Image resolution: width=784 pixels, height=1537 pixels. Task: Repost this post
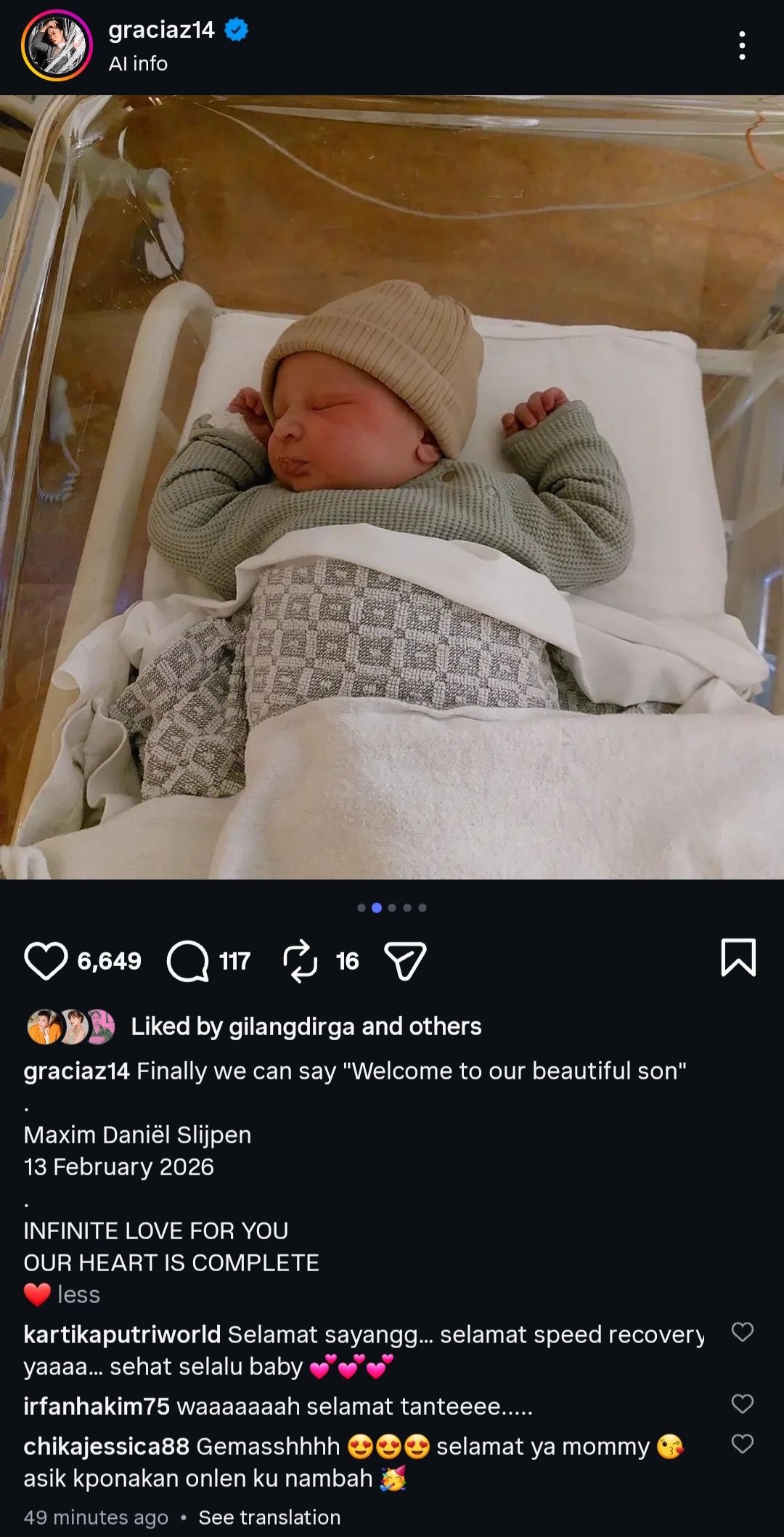[300, 961]
